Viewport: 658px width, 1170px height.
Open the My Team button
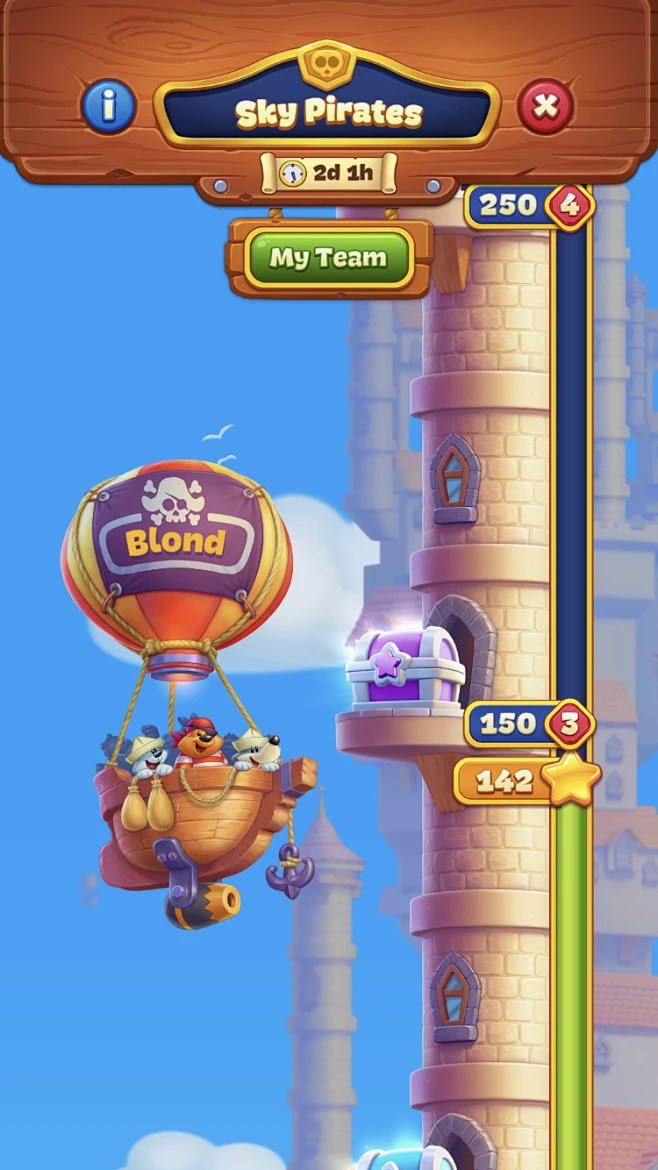[329, 258]
